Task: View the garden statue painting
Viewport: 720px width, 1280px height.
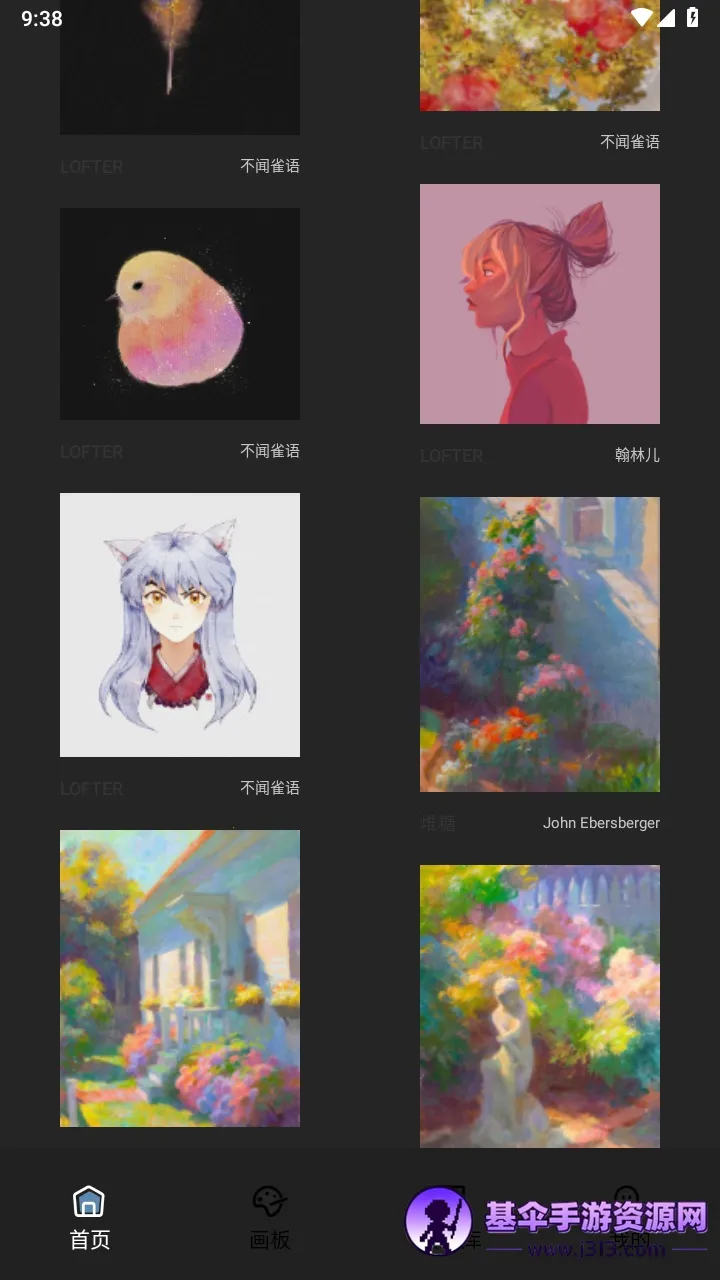Action: (540, 1005)
